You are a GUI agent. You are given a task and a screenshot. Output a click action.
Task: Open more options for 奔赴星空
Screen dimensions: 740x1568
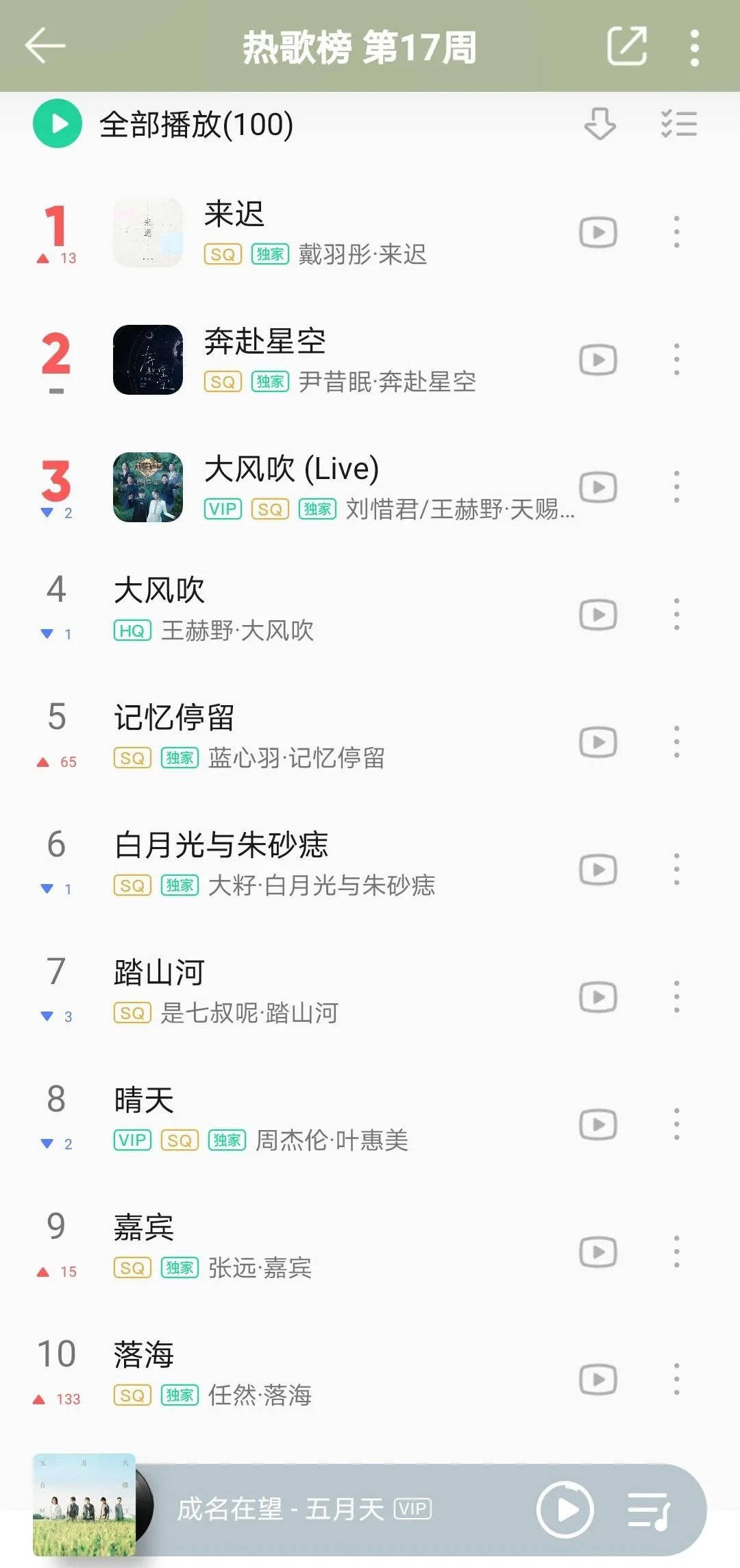point(676,360)
